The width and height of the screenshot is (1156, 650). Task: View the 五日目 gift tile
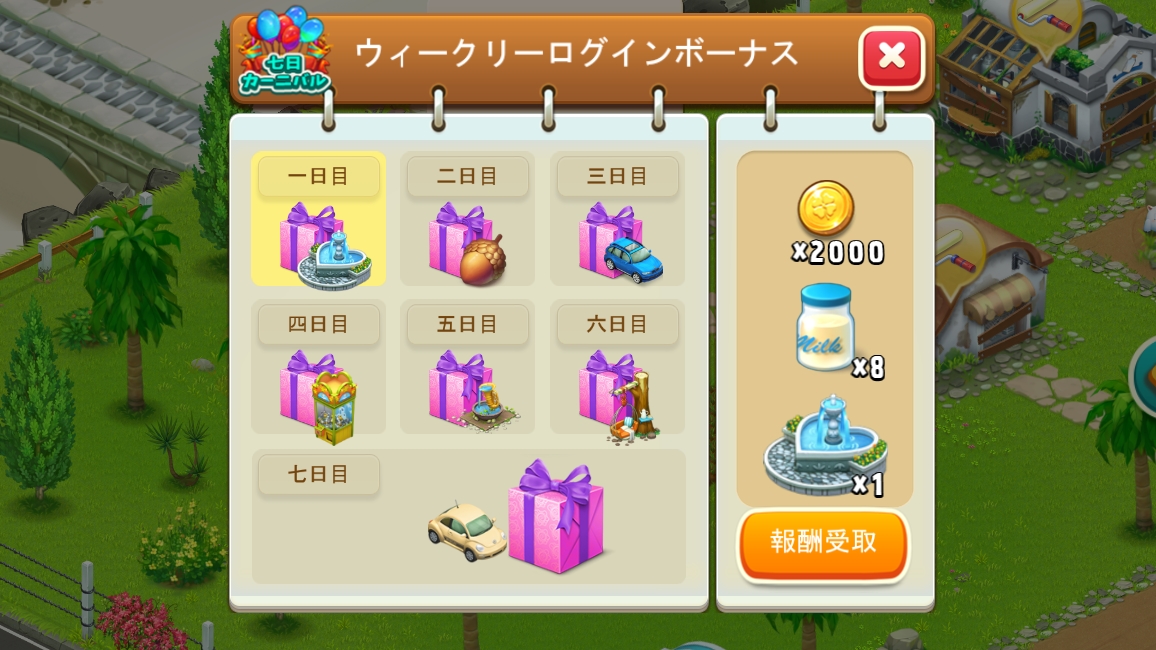[467, 367]
